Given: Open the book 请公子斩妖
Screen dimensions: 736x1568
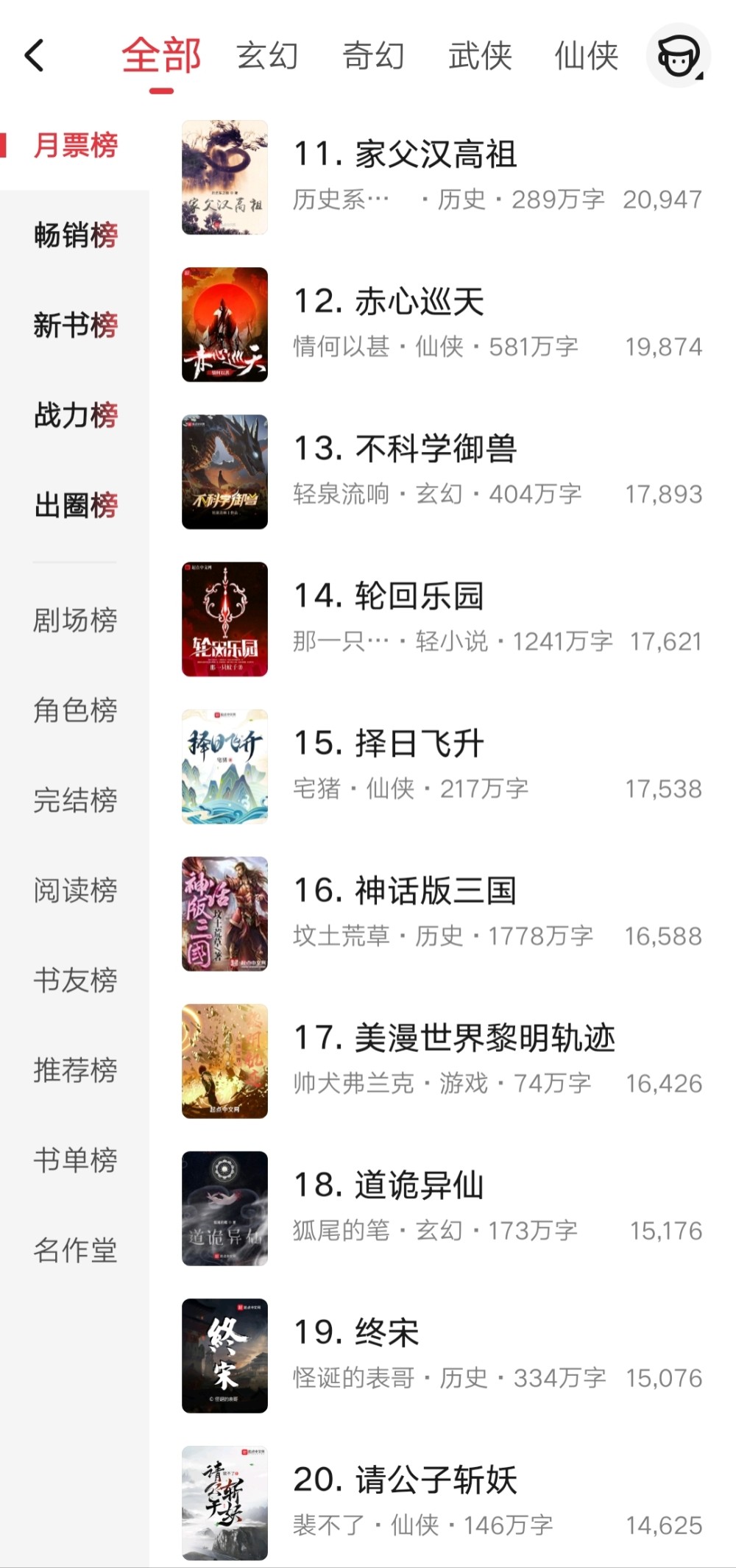Looking at the screenshot, I should 442,1502.
